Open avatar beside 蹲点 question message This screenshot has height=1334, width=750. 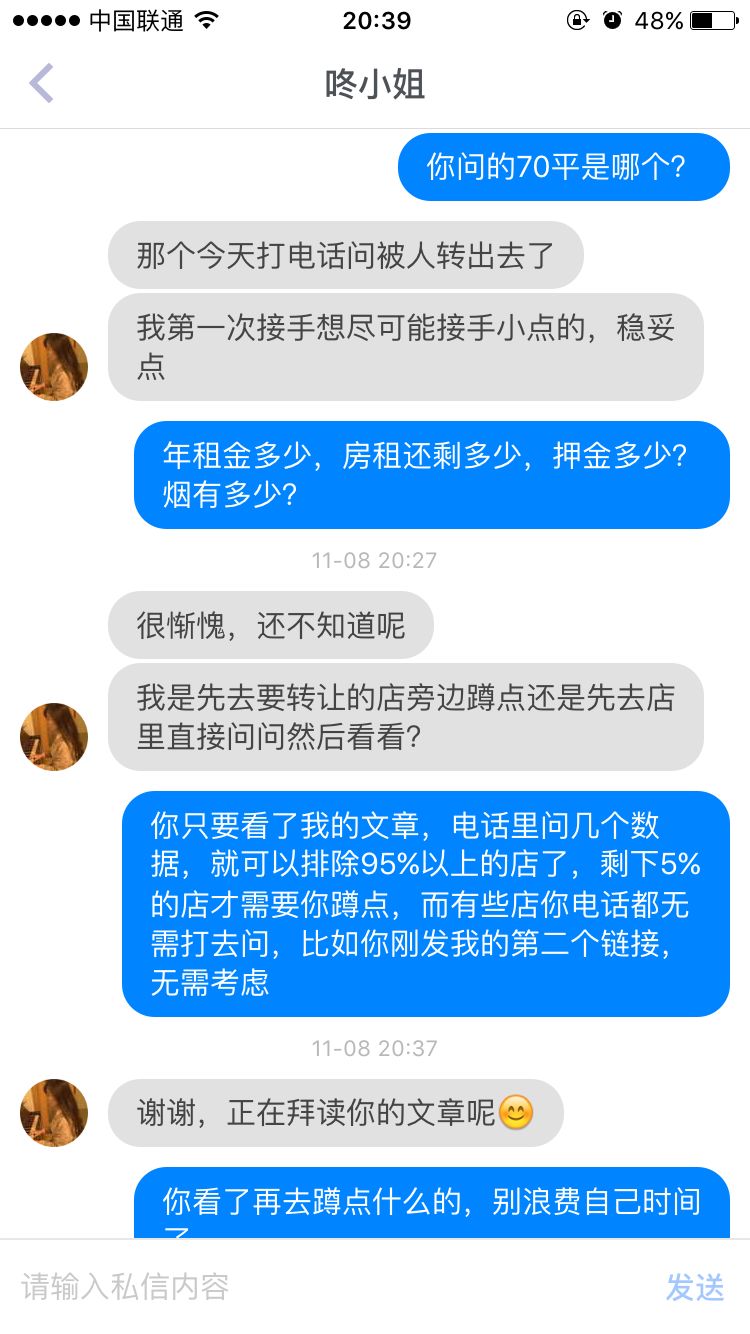click(54, 737)
